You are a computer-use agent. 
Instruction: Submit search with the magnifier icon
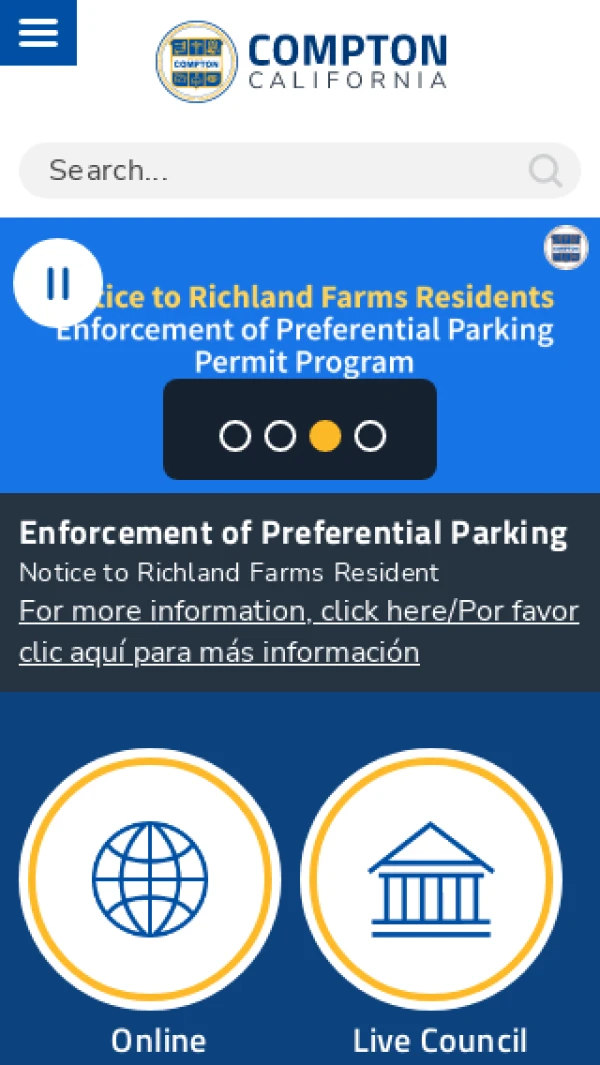click(x=545, y=171)
